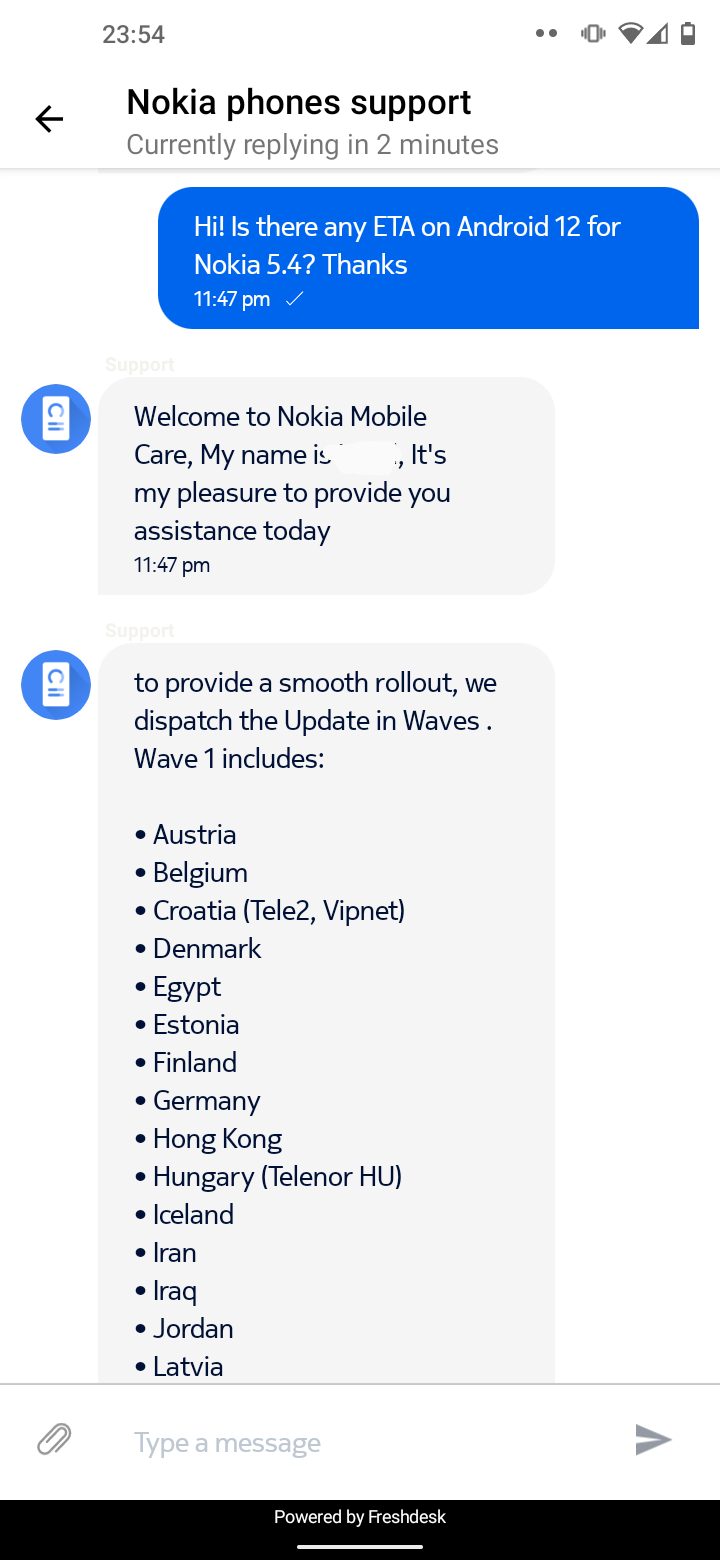Send the message with the arrow icon

tap(653, 1440)
